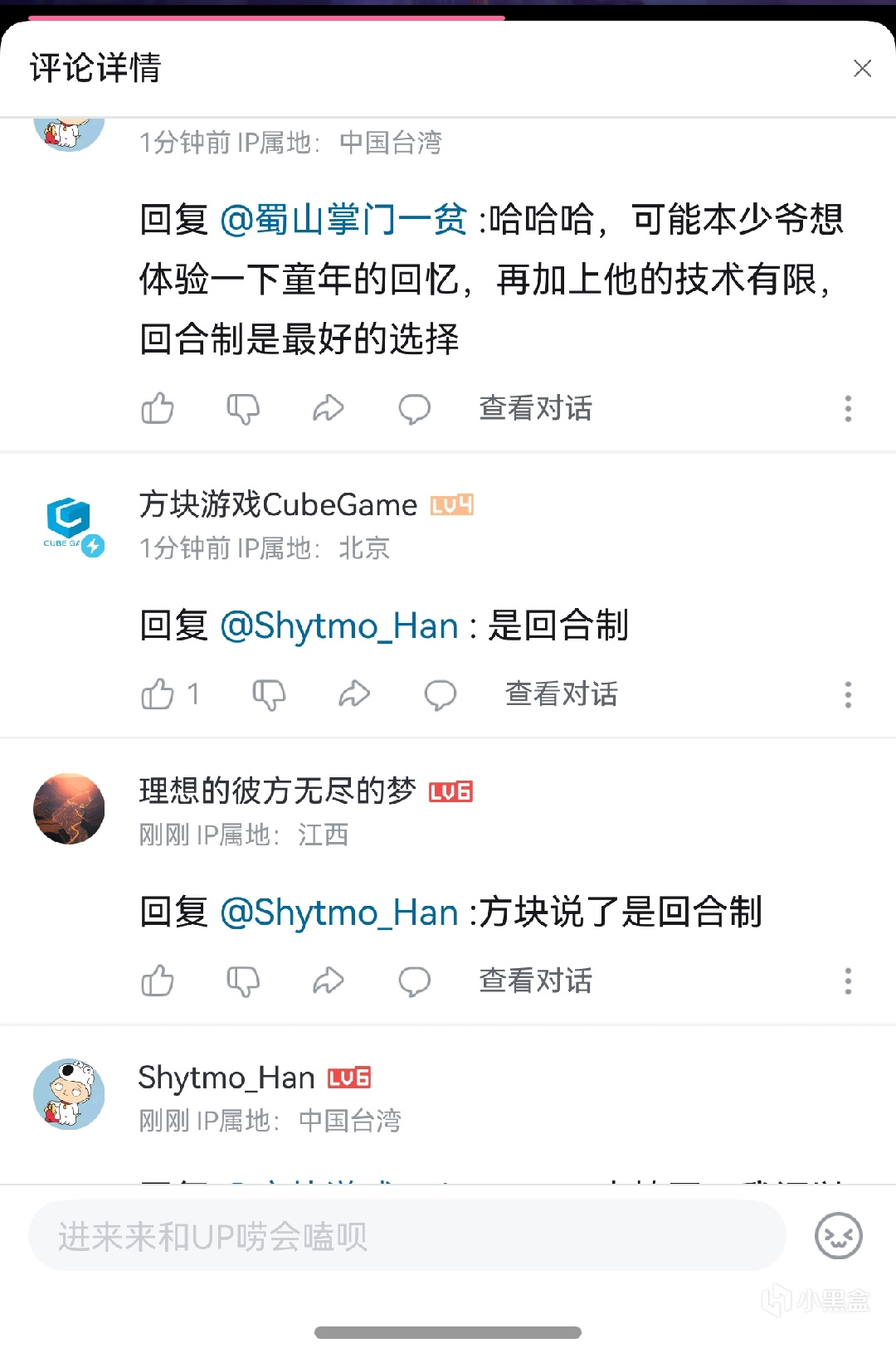Open more options for 方块游戏CubeGame's reply
This screenshot has height=1348, width=896.
tap(847, 694)
